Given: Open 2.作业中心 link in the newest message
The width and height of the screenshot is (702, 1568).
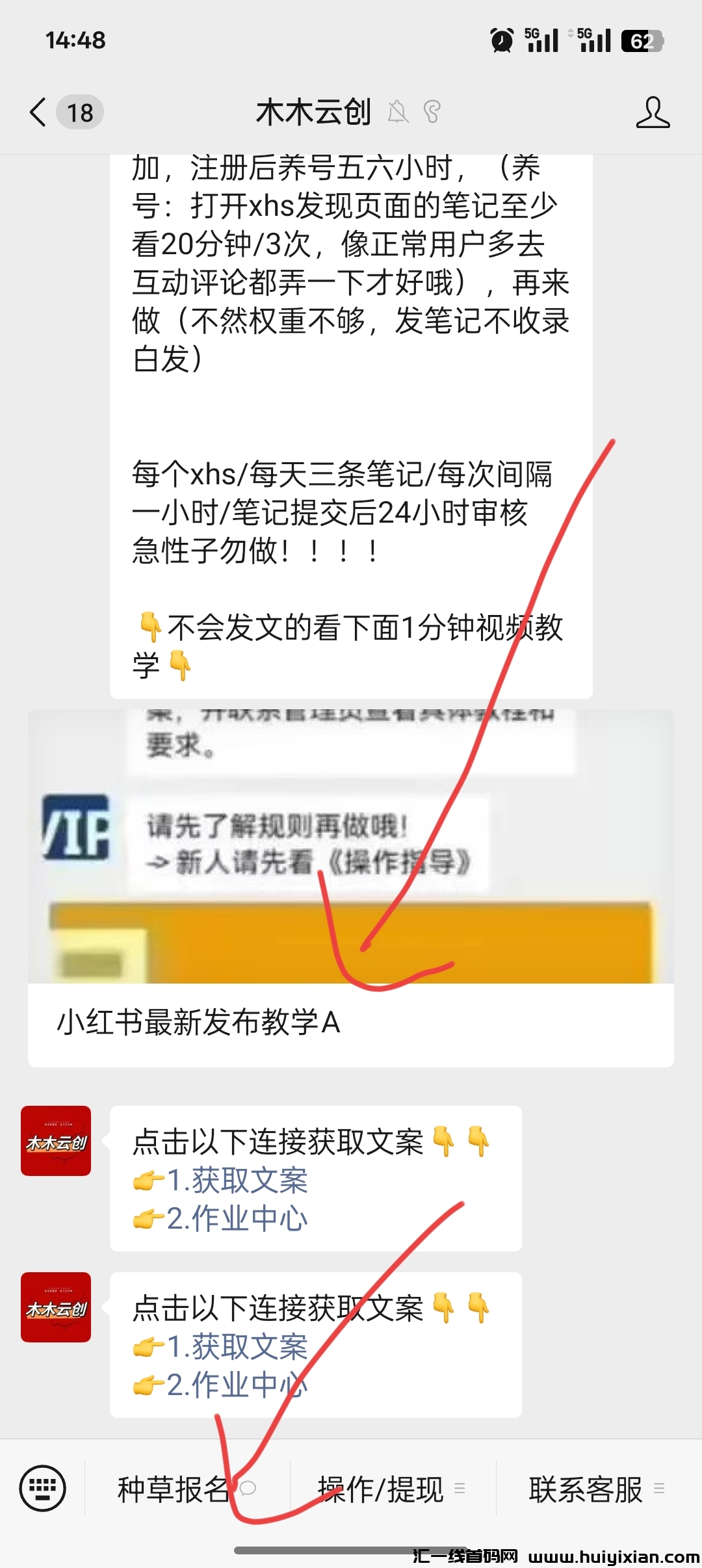Looking at the screenshot, I should pos(237,1385).
